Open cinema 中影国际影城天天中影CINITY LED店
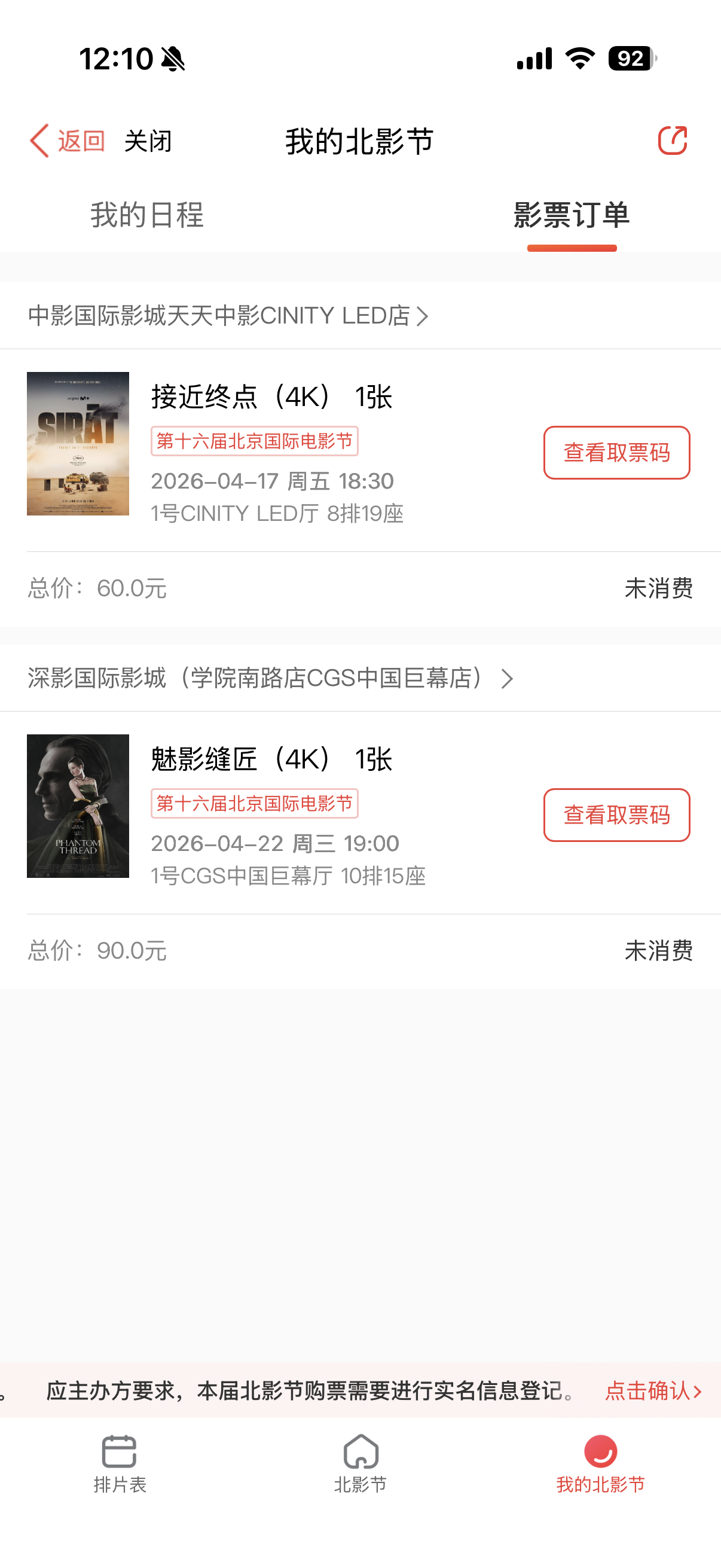This screenshot has width=721, height=1568. click(228, 316)
